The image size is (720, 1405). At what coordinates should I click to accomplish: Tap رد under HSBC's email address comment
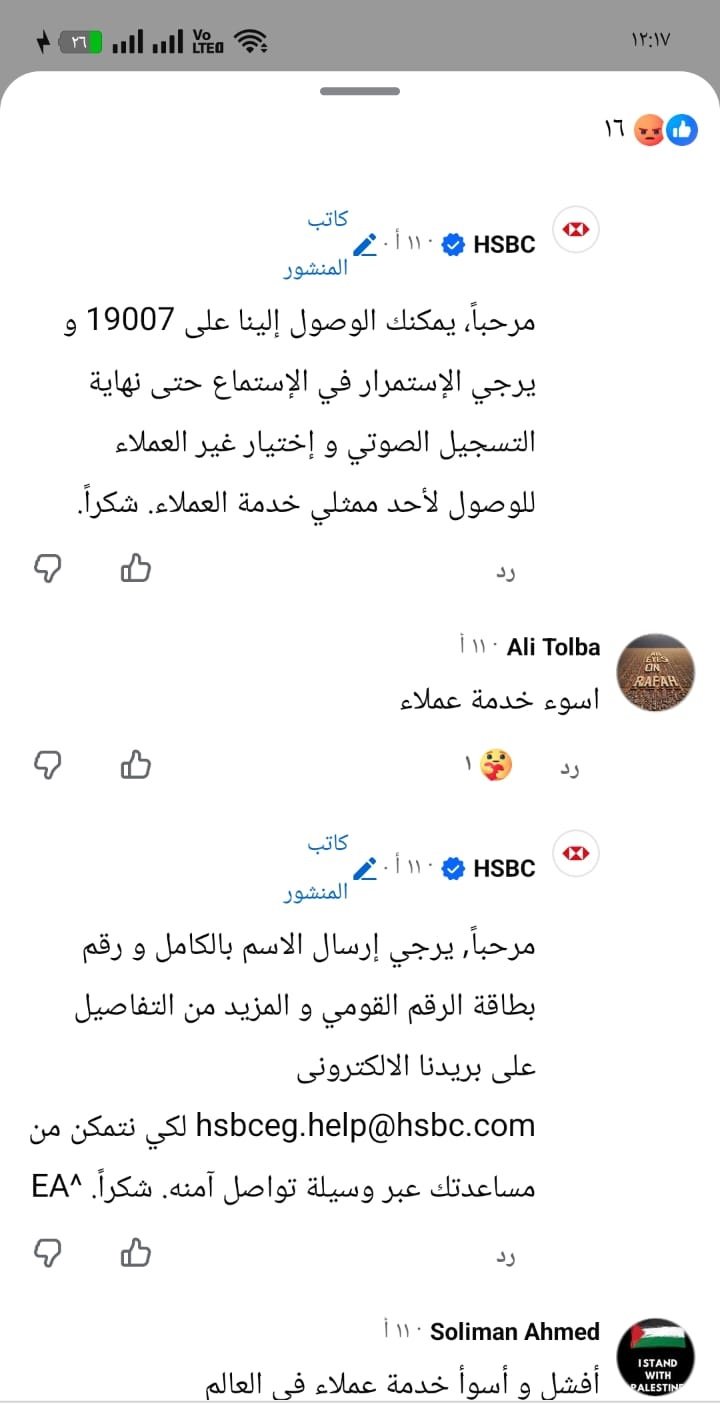point(505,1257)
